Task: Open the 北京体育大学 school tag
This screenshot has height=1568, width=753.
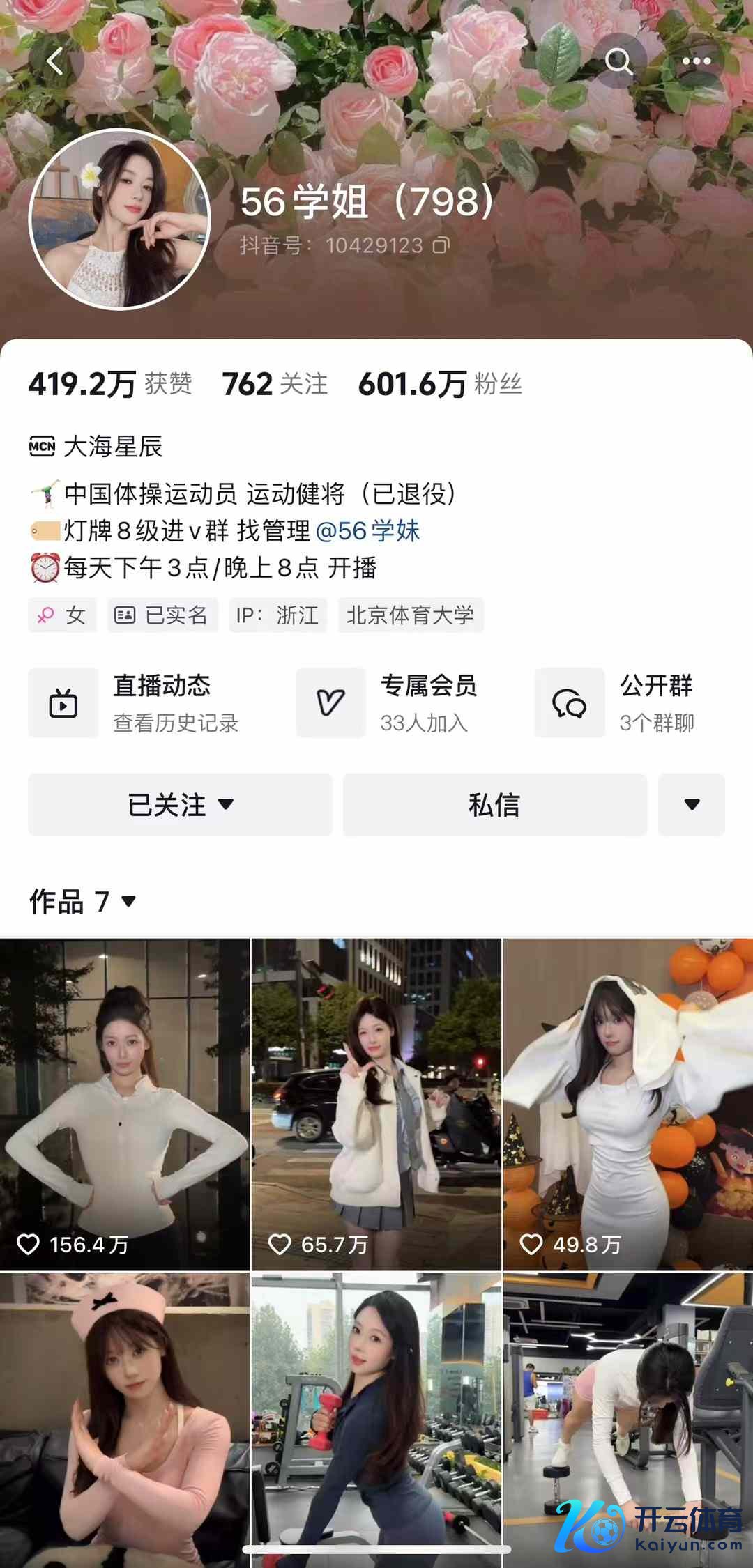Action: [410, 615]
